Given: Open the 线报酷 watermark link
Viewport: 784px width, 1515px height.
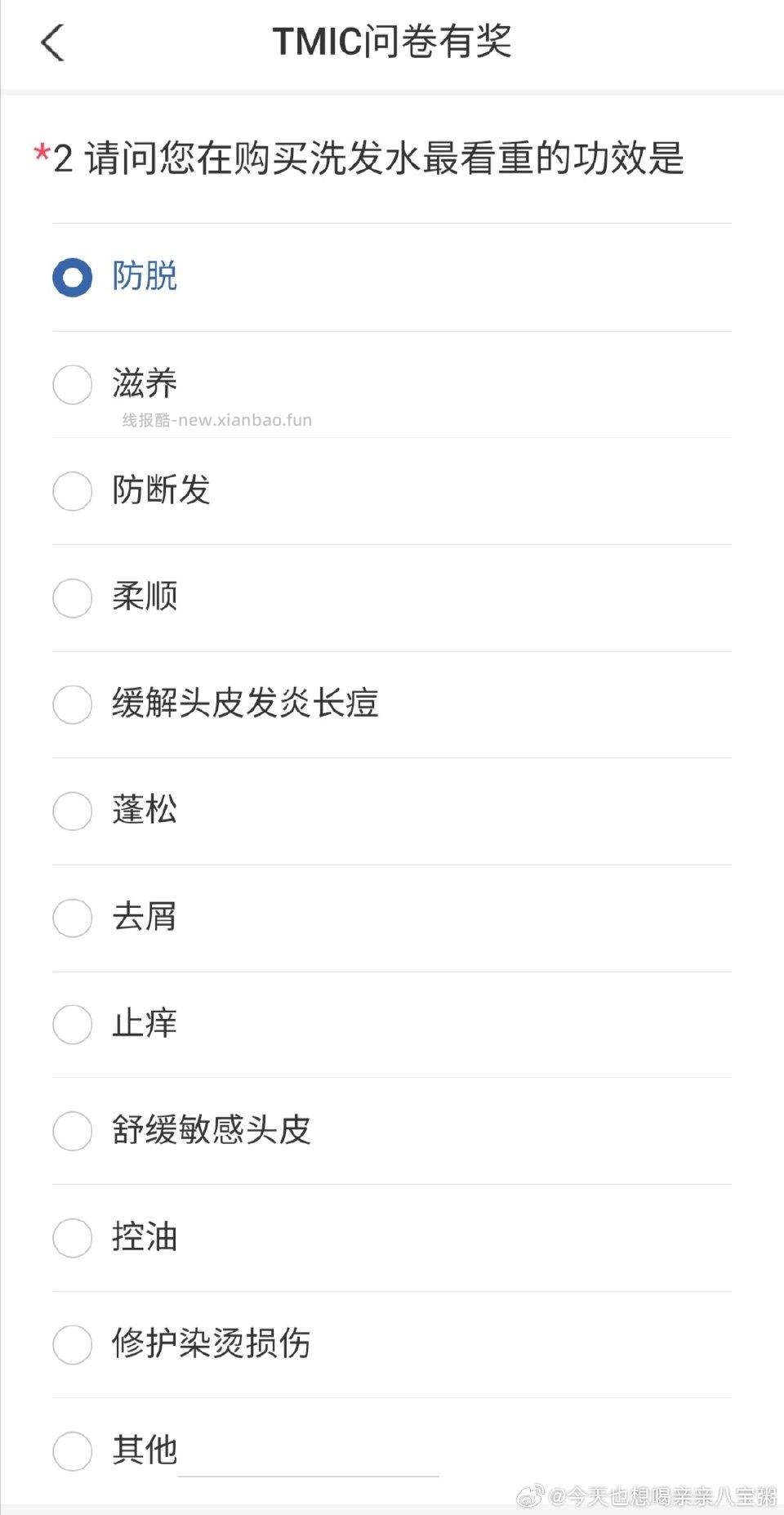Looking at the screenshot, I should 216,420.
